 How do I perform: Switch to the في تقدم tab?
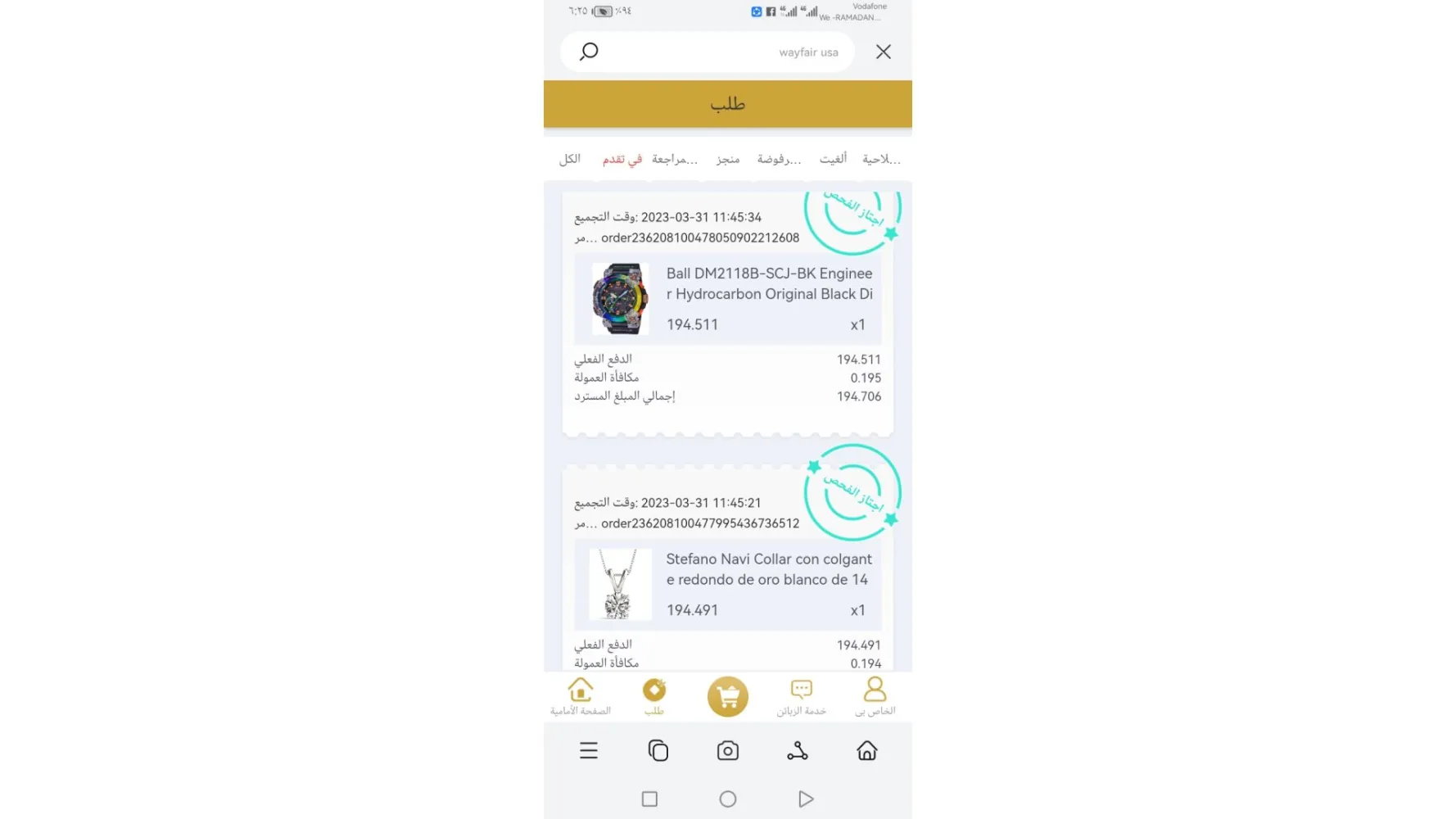point(622,159)
